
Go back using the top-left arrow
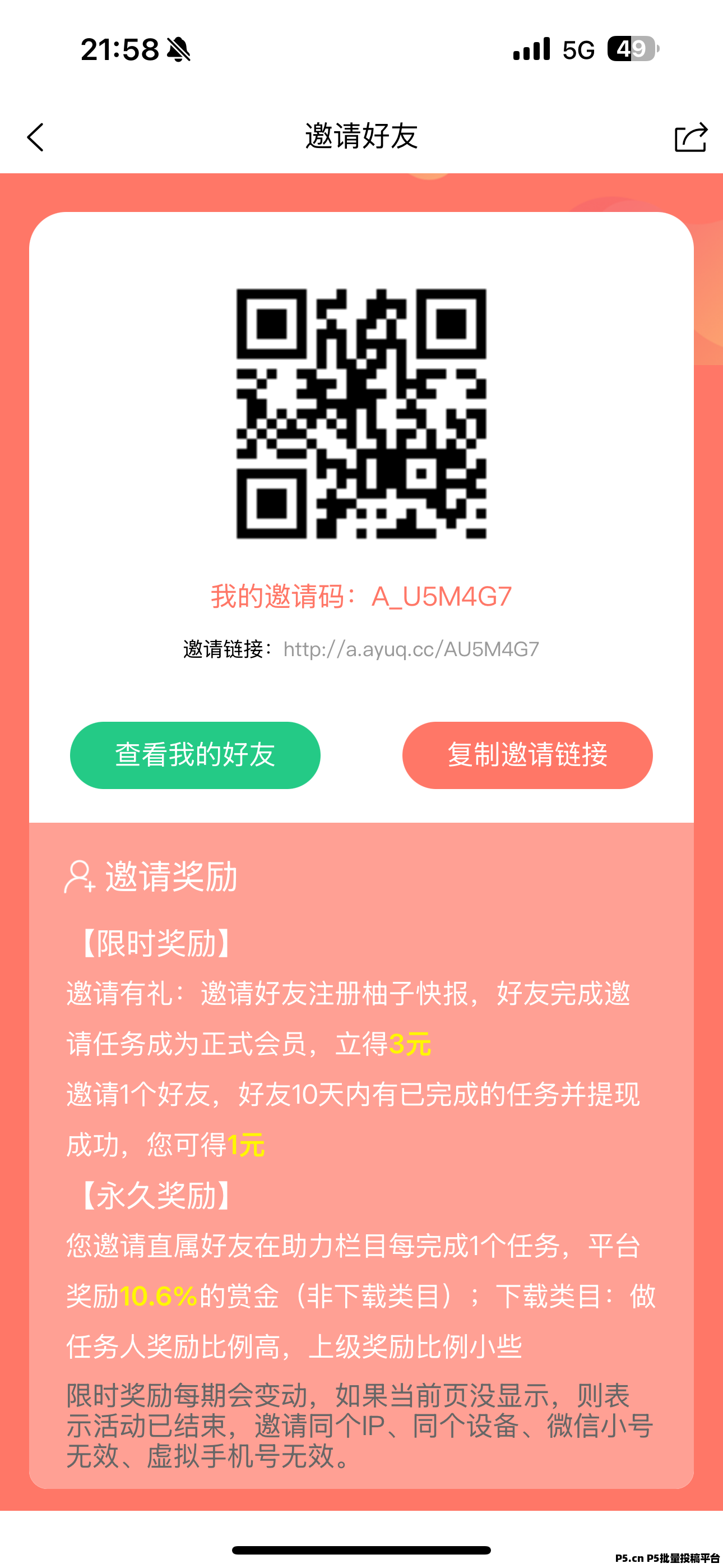[35, 137]
